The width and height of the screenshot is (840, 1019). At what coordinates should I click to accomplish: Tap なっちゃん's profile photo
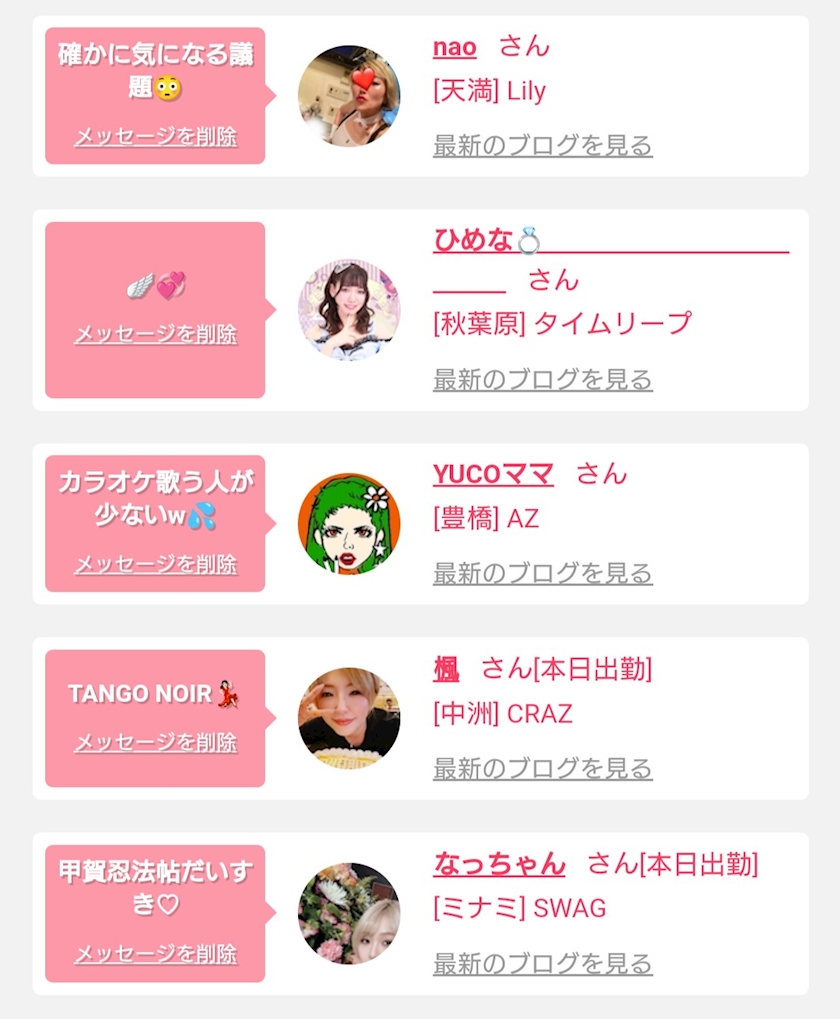[x=349, y=914]
